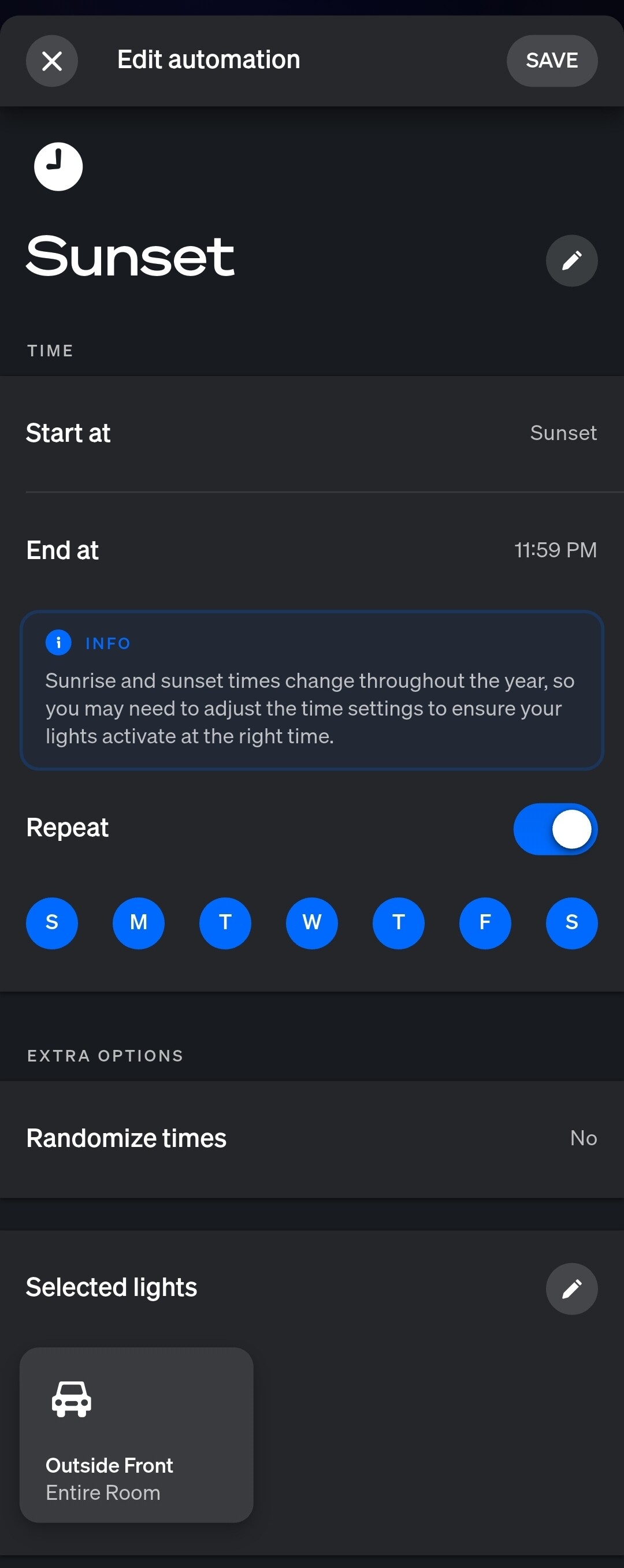The image size is (624, 1568).
Task: Edit the Selected lights list
Action: pyautogui.click(x=571, y=1288)
